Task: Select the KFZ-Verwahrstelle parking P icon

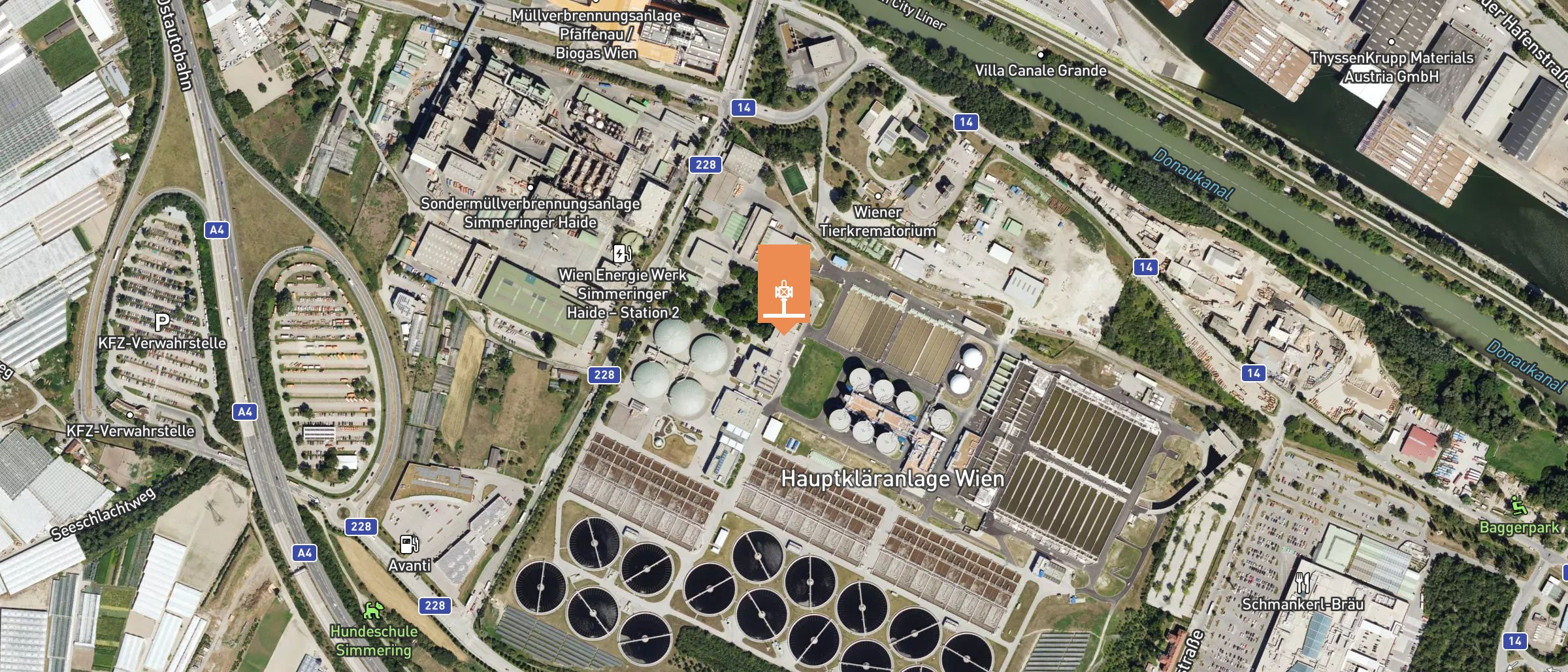Action: 161,322
